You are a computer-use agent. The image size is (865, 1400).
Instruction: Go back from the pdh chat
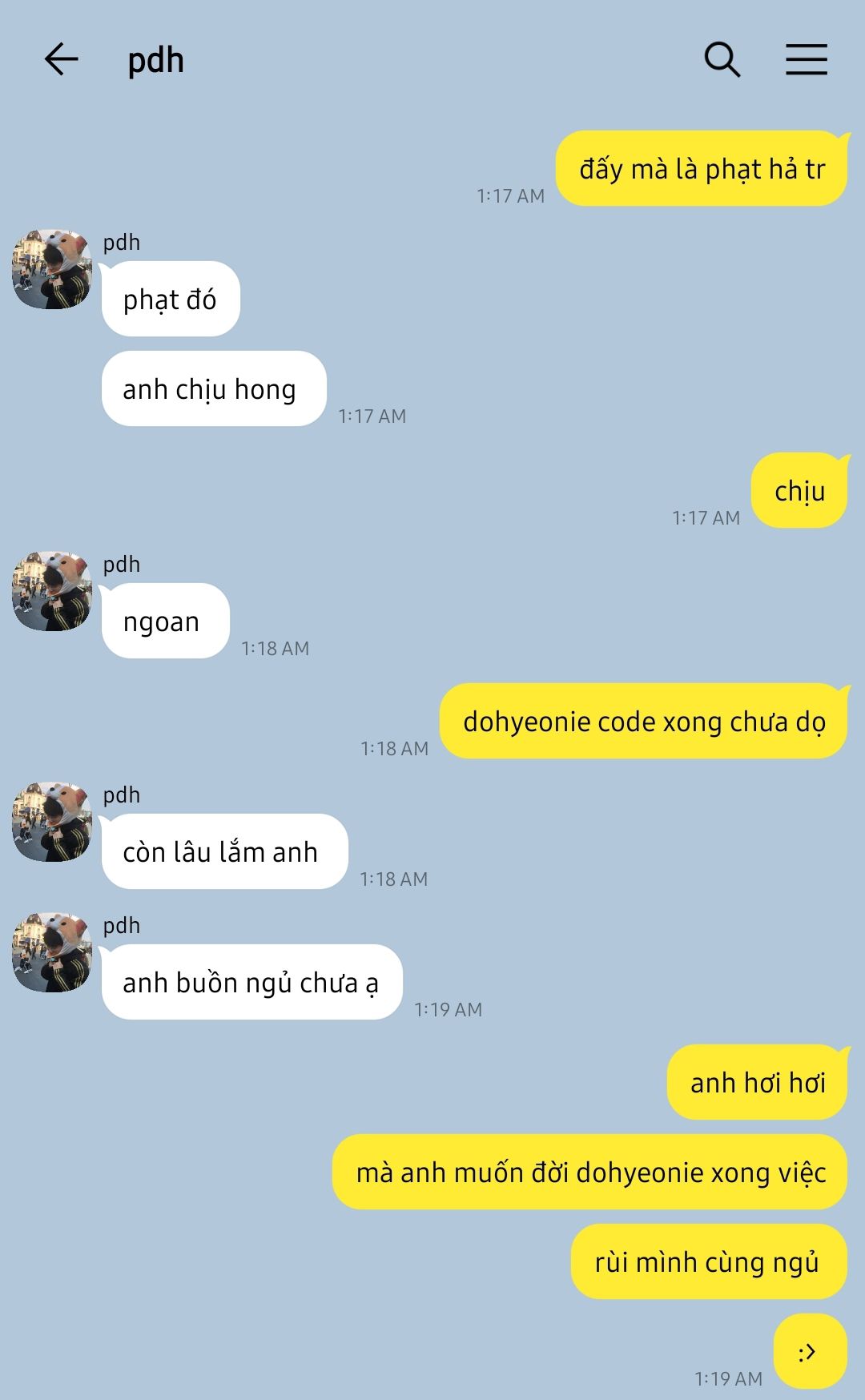(61, 59)
